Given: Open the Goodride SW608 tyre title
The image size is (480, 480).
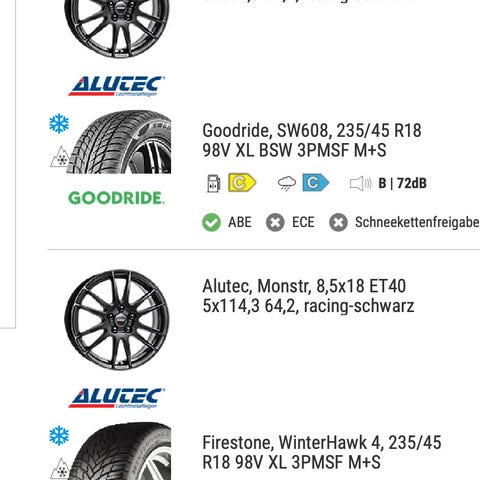Looking at the screenshot, I should (x=312, y=140).
